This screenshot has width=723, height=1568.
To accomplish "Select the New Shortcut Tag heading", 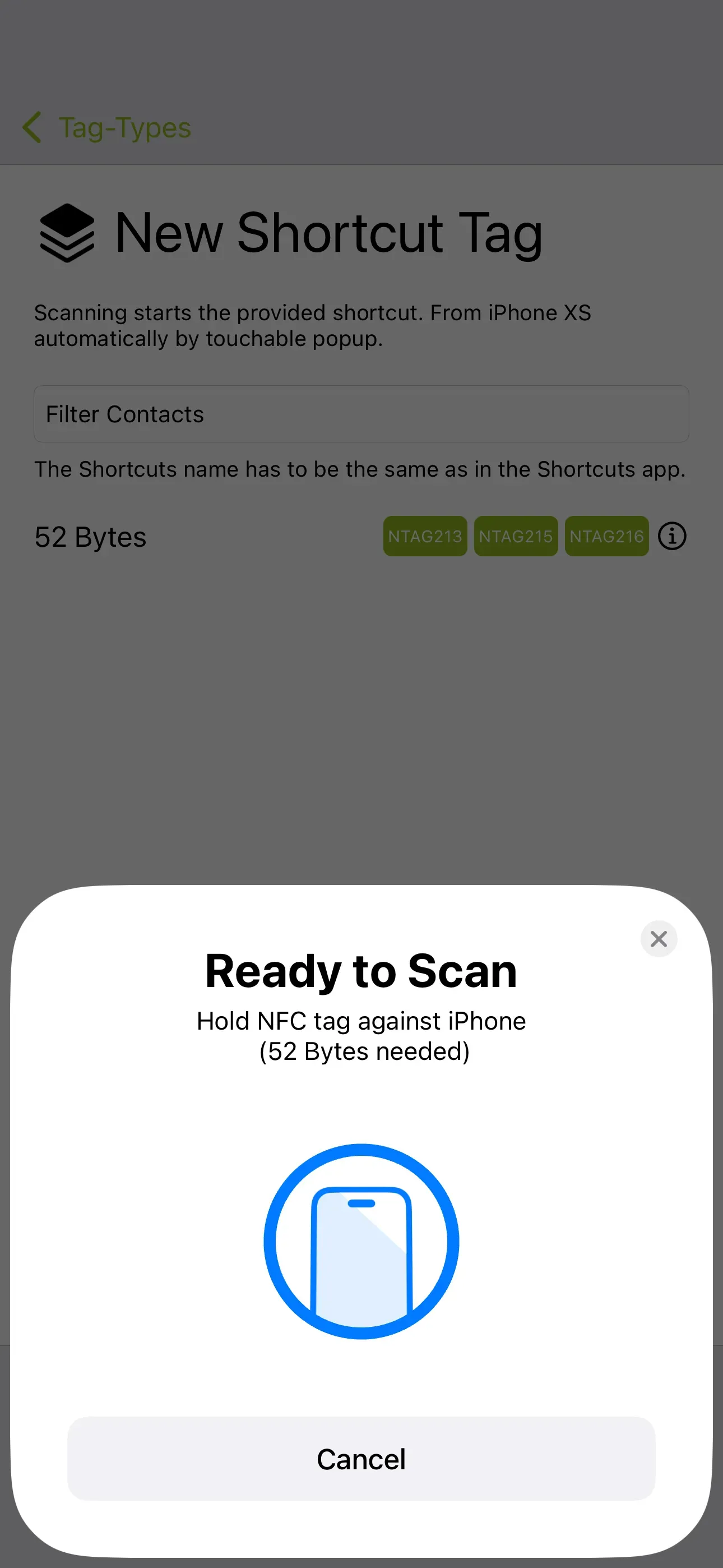I will click(328, 233).
